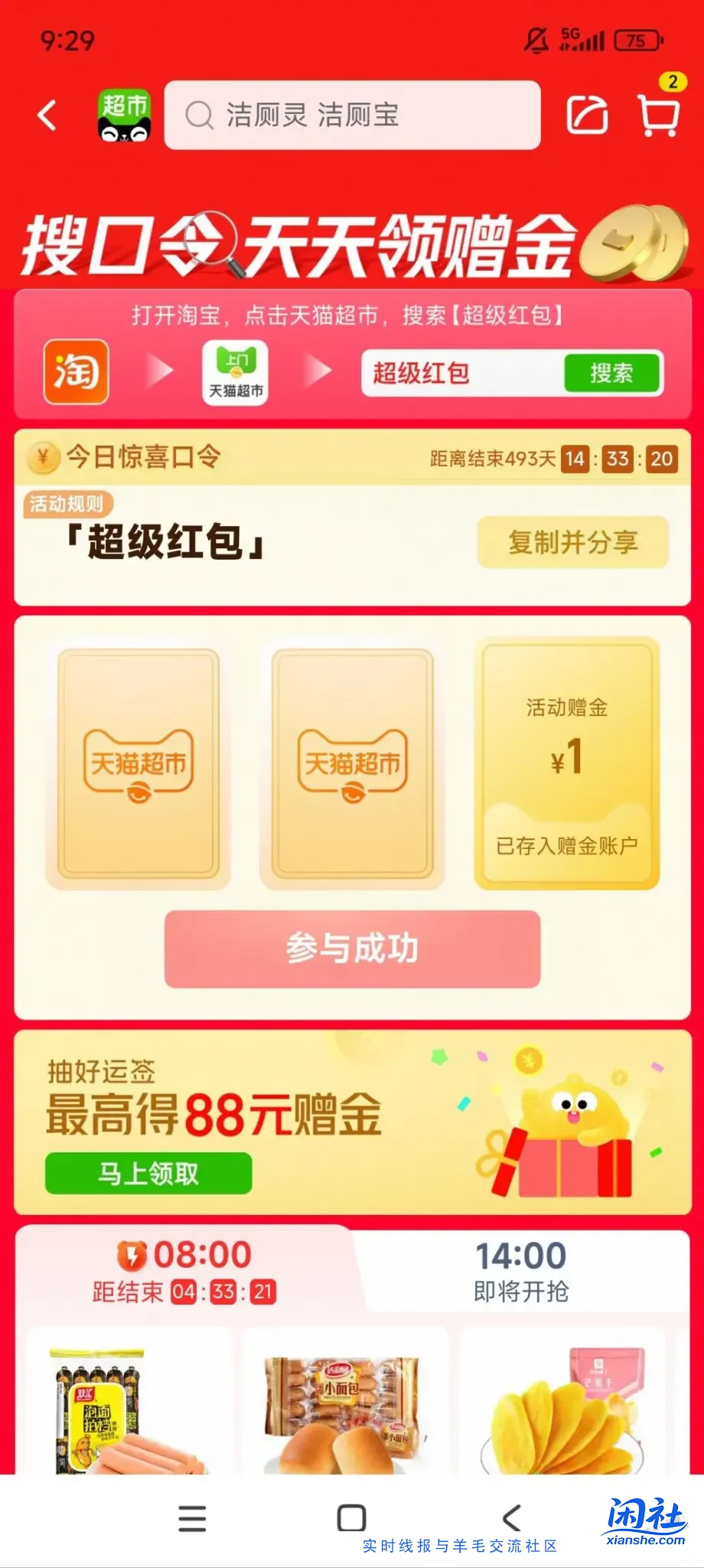Tap the system home button

(x=351, y=1518)
